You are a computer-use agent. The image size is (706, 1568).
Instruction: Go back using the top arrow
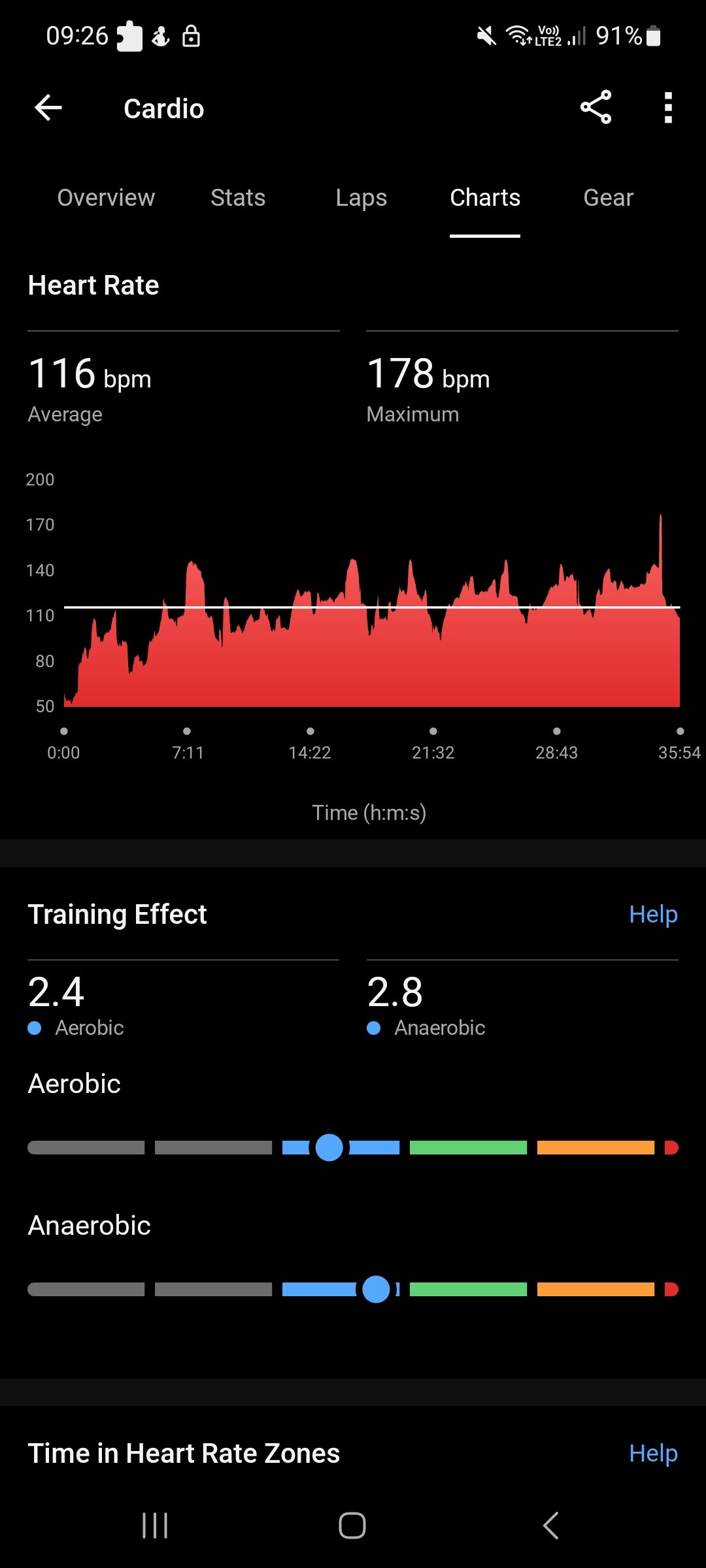[x=48, y=108]
